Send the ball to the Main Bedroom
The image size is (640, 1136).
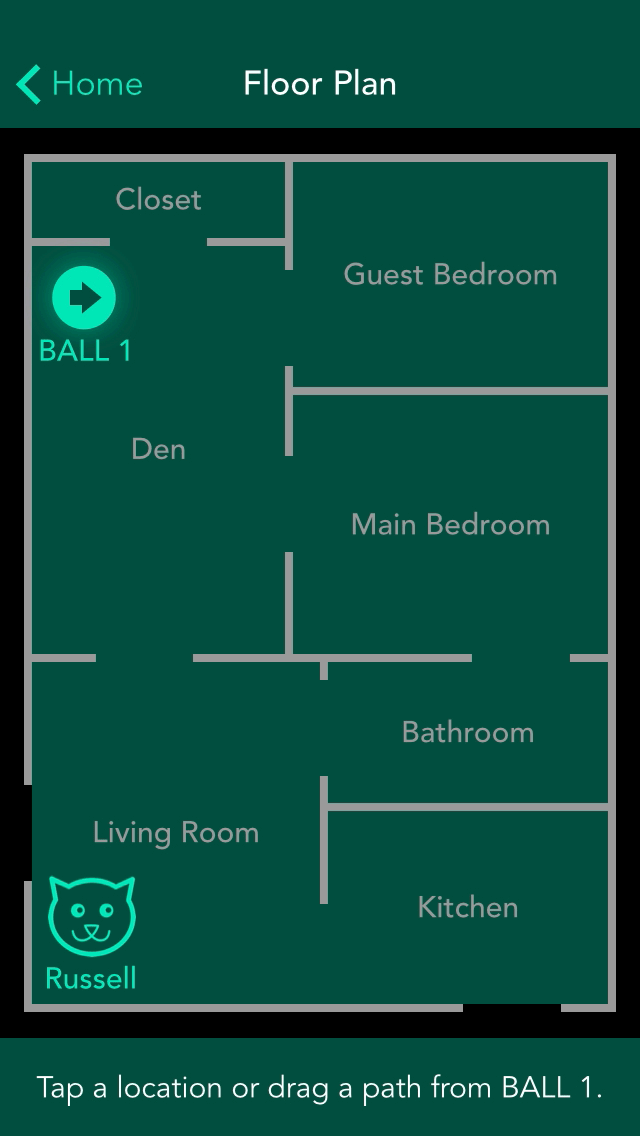click(450, 525)
